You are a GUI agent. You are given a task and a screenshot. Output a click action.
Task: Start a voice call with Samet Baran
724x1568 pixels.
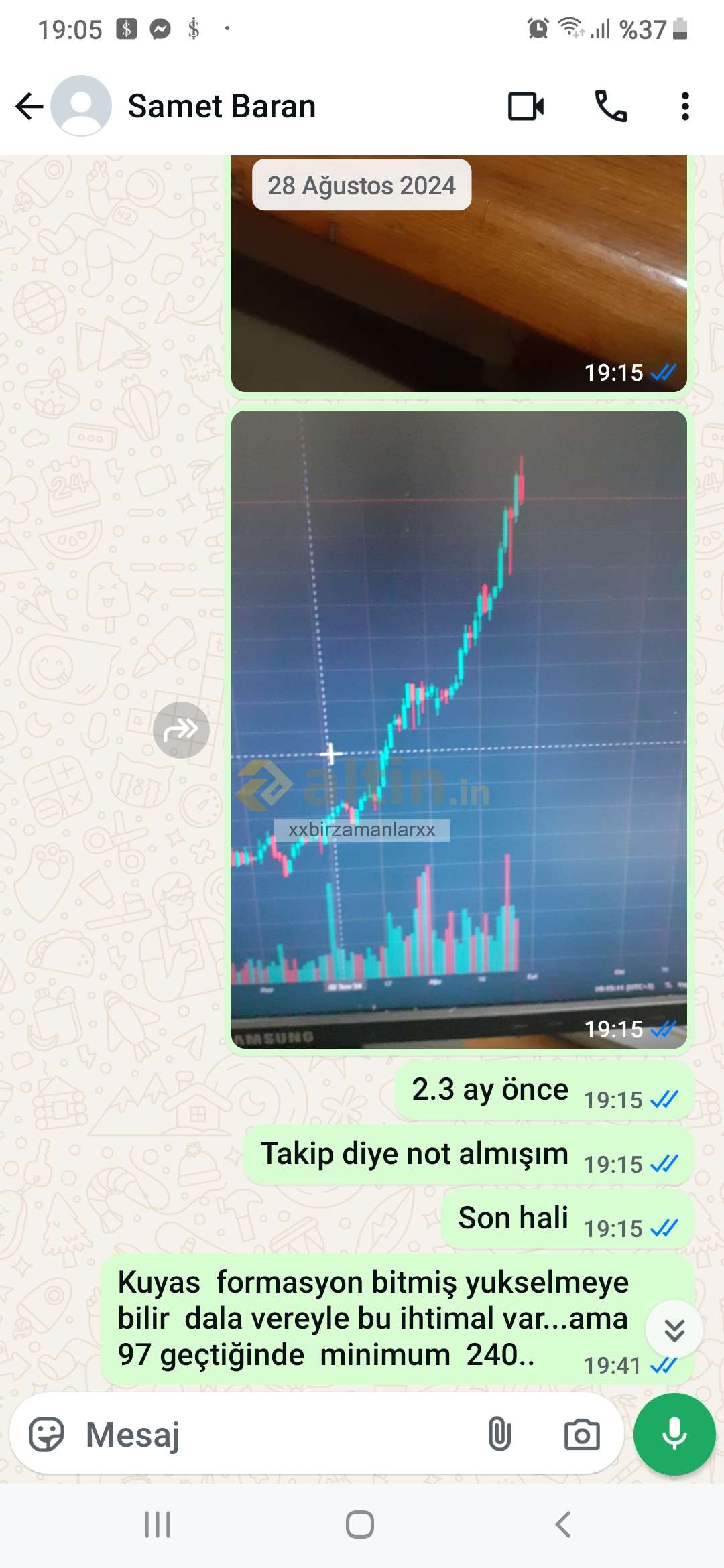pos(611,107)
